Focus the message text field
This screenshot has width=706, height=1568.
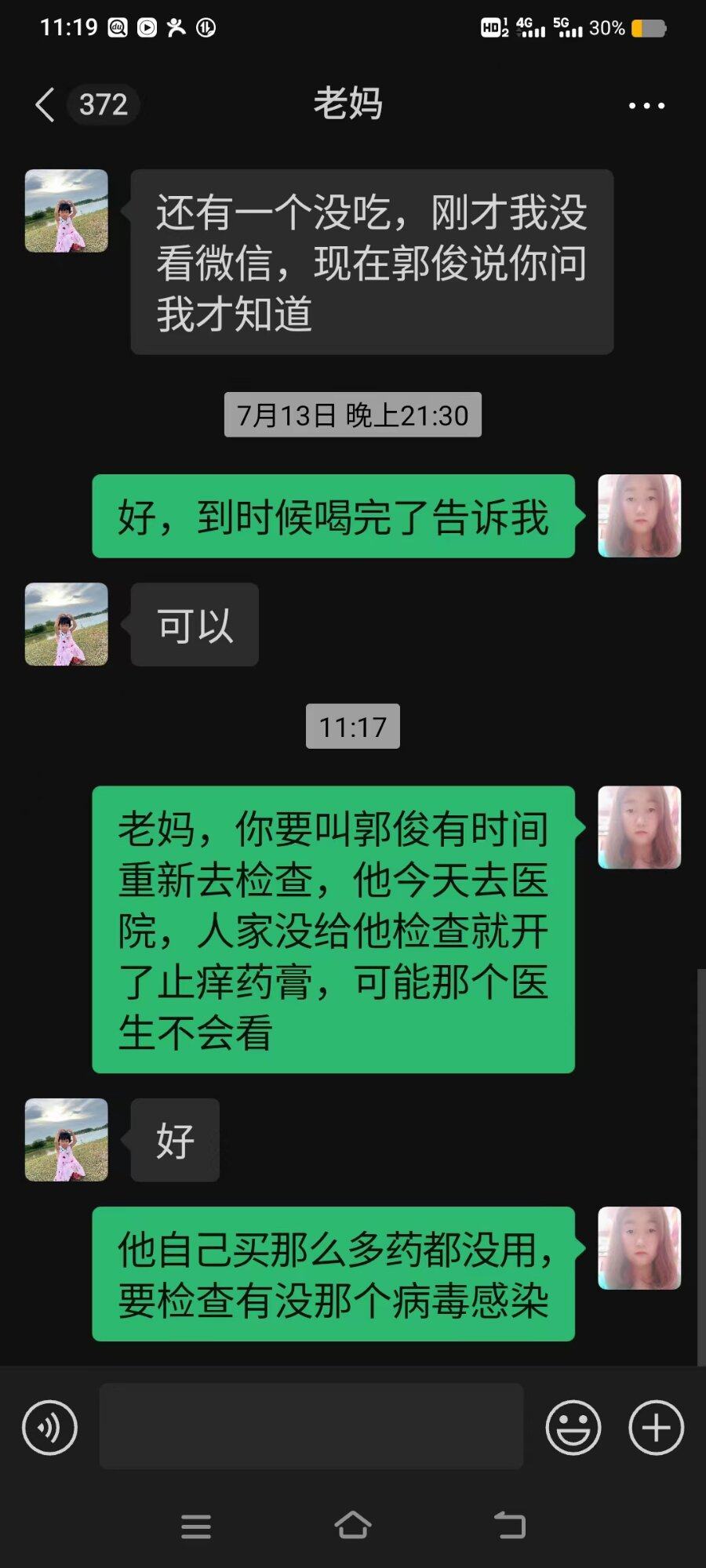point(311,1426)
